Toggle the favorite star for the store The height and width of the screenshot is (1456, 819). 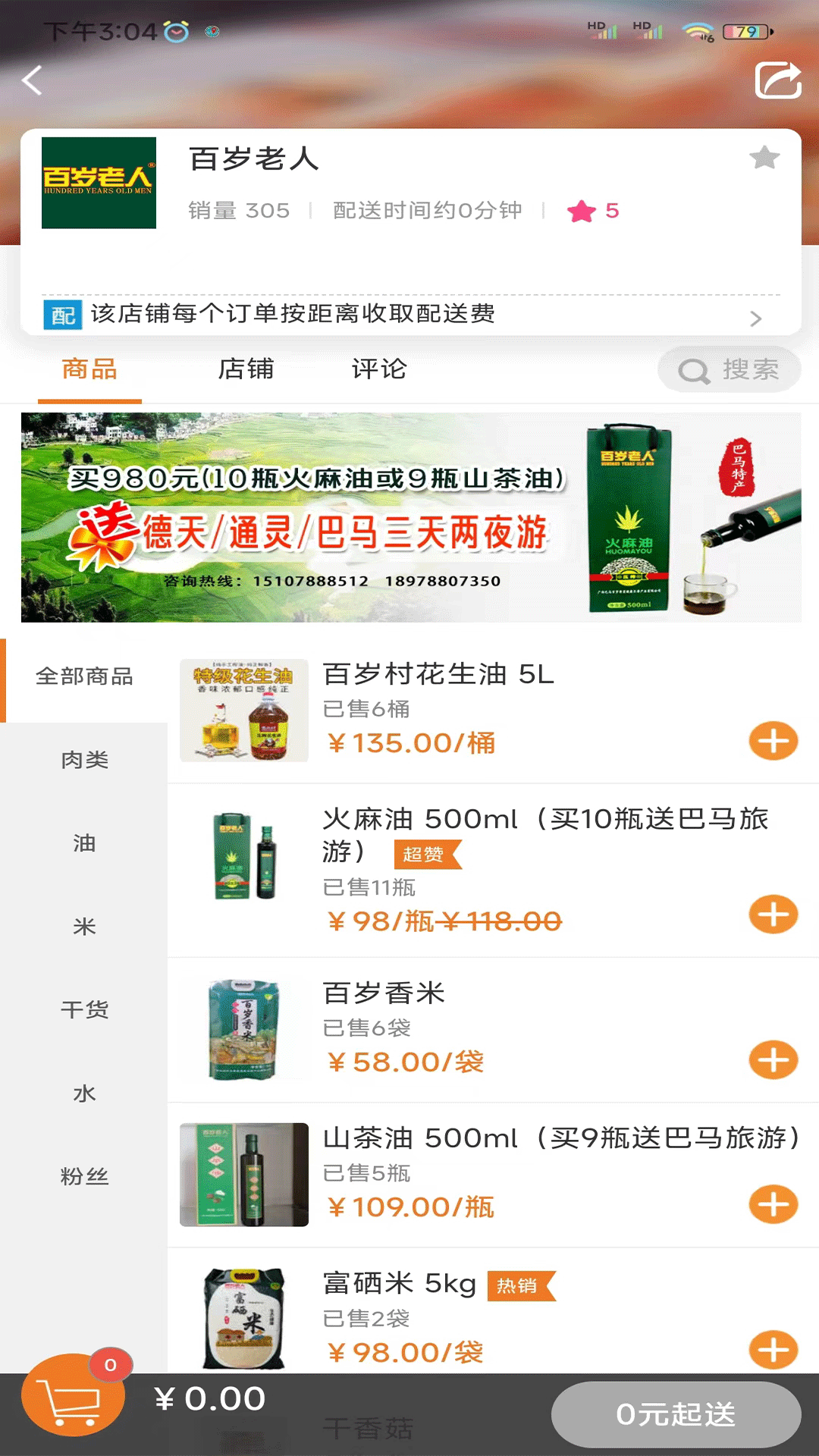764,157
